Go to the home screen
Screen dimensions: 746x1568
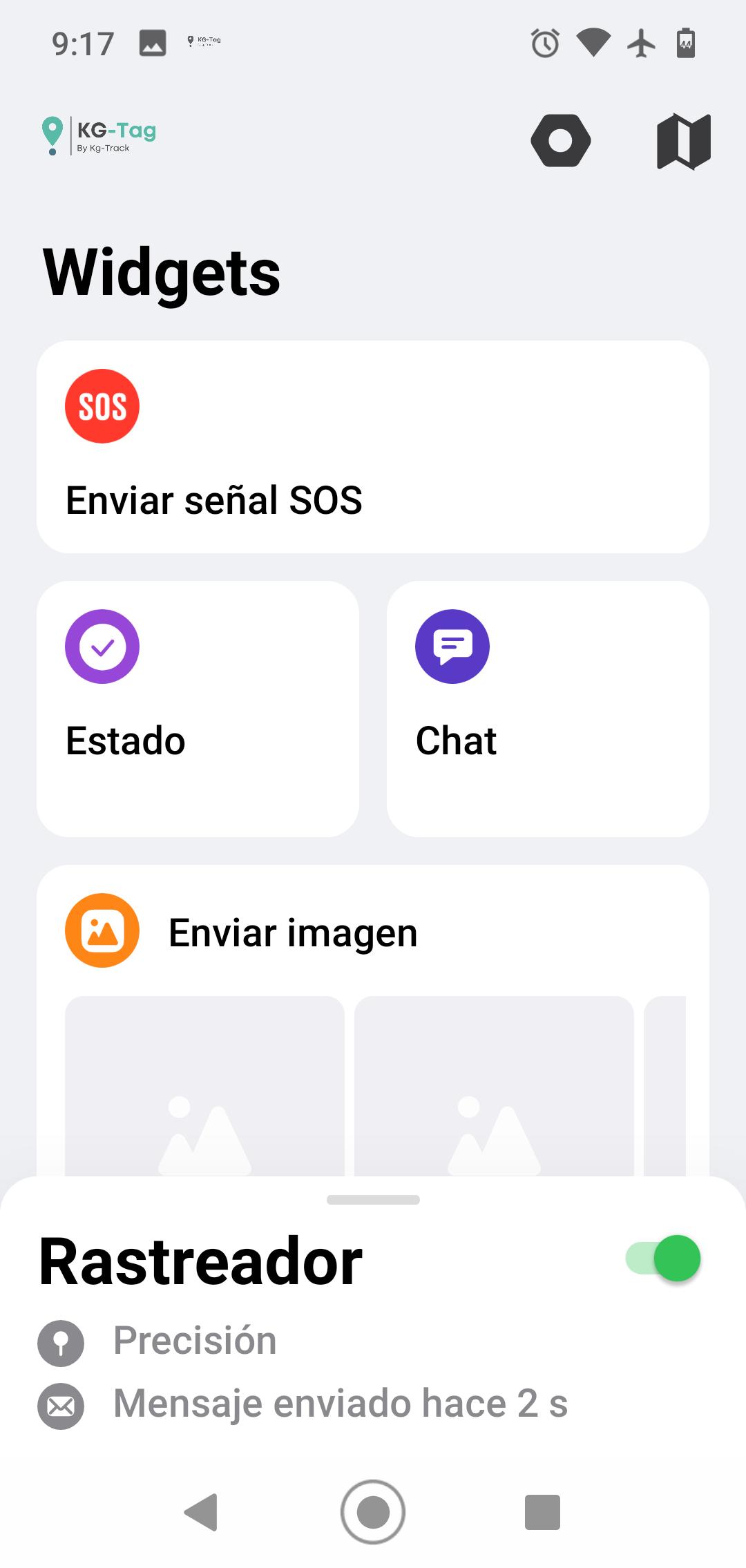[x=373, y=1512]
